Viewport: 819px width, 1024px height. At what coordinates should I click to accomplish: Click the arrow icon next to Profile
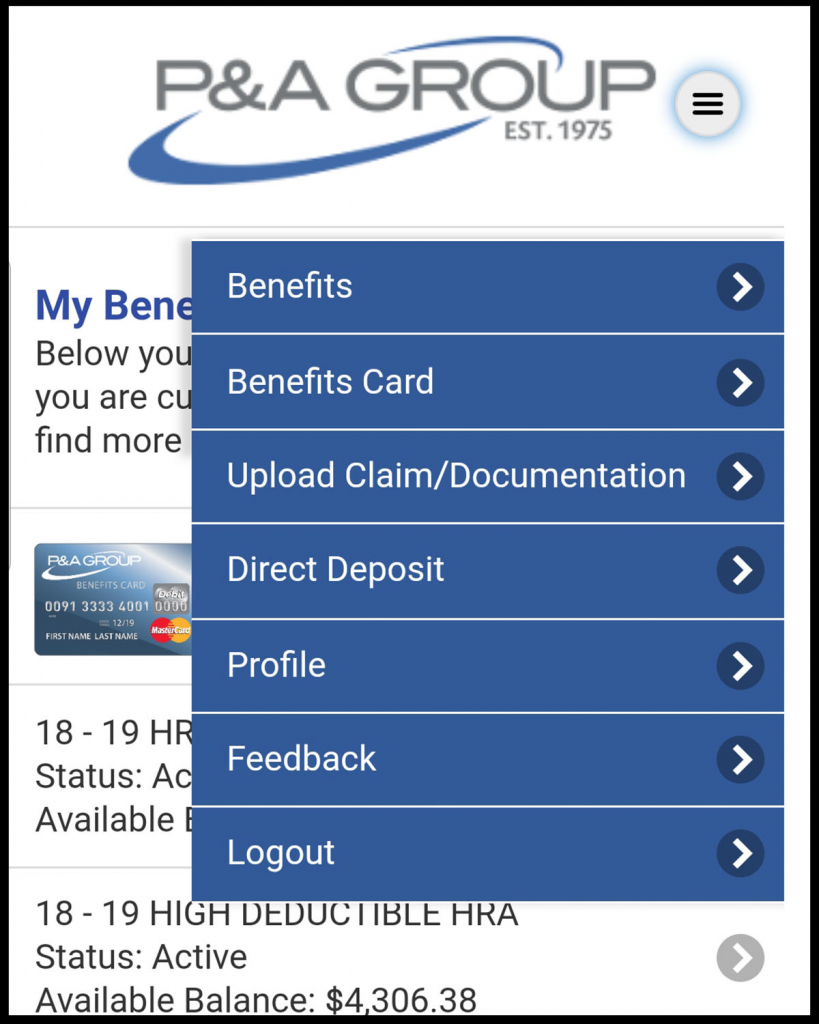coord(741,665)
